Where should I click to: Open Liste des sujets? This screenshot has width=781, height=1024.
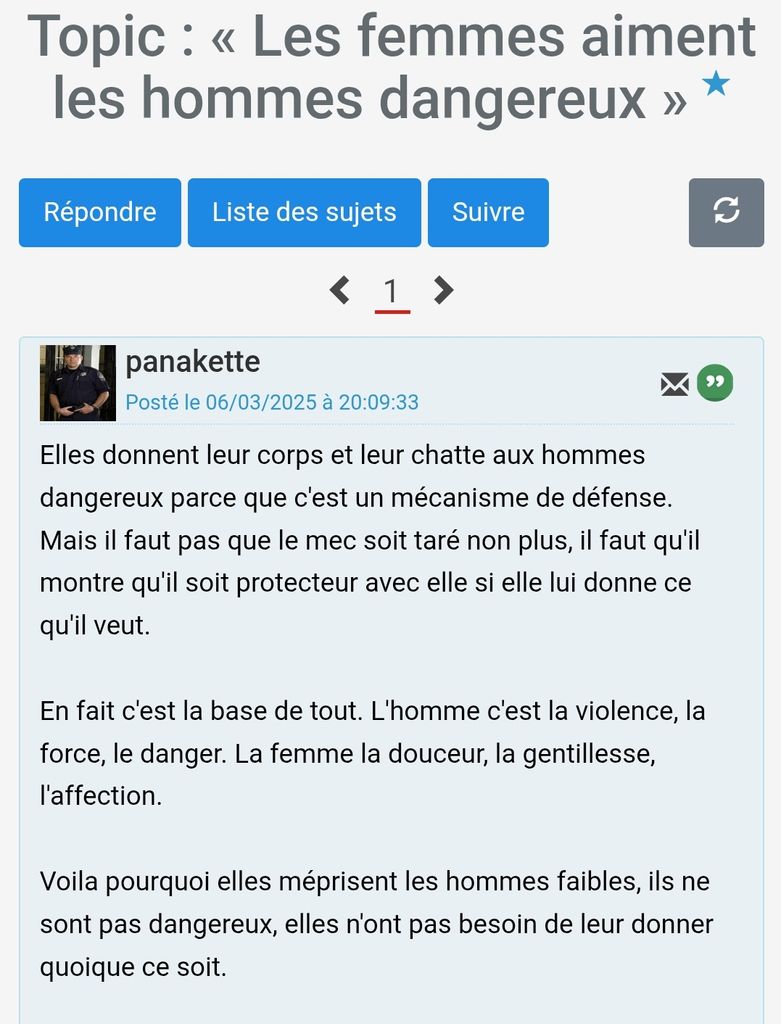304,212
